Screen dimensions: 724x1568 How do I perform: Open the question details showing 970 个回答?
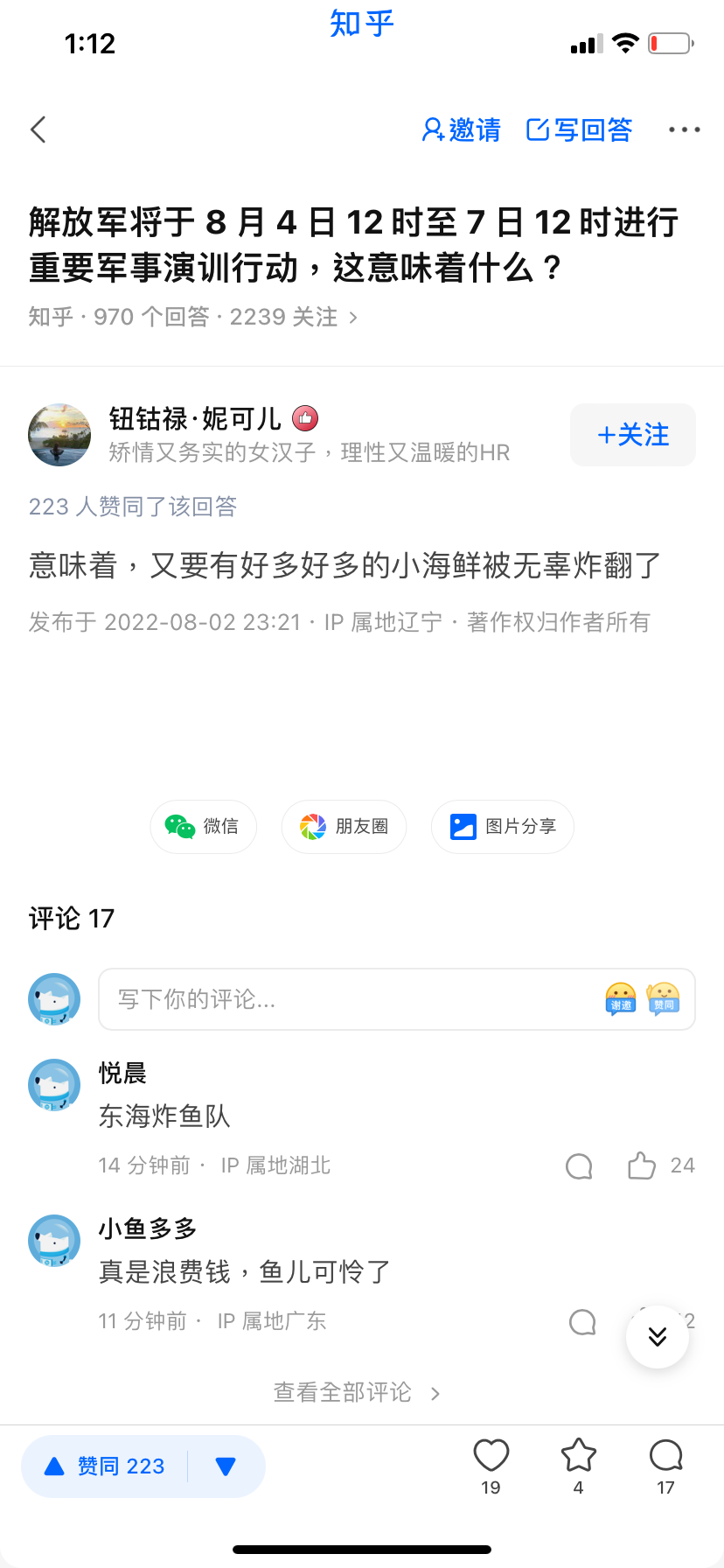(193, 317)
